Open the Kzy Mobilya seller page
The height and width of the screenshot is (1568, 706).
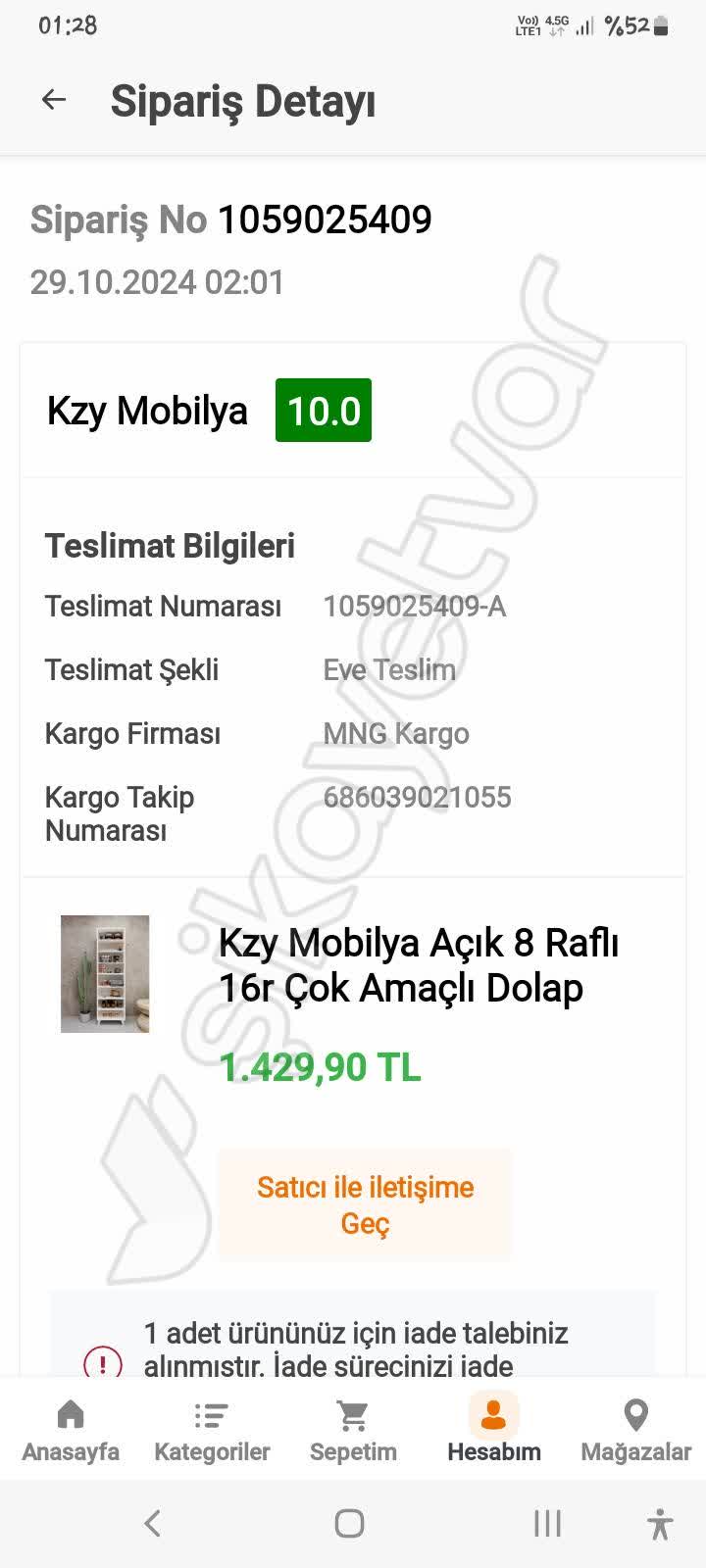pos(147,412)
